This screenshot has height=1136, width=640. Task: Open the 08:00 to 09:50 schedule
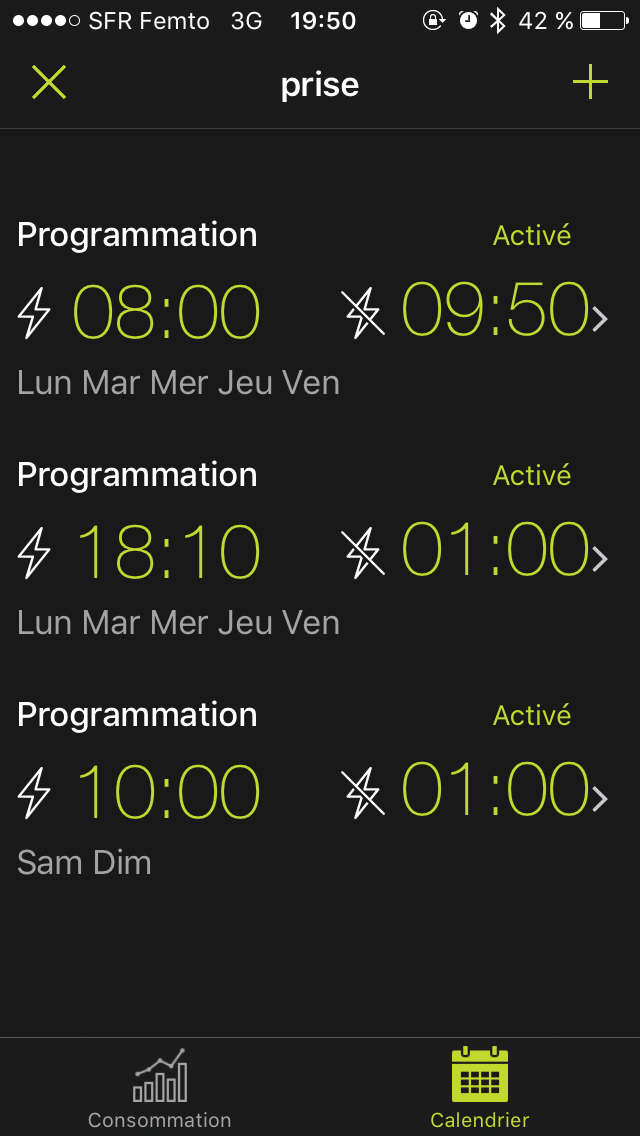[320, 312]
